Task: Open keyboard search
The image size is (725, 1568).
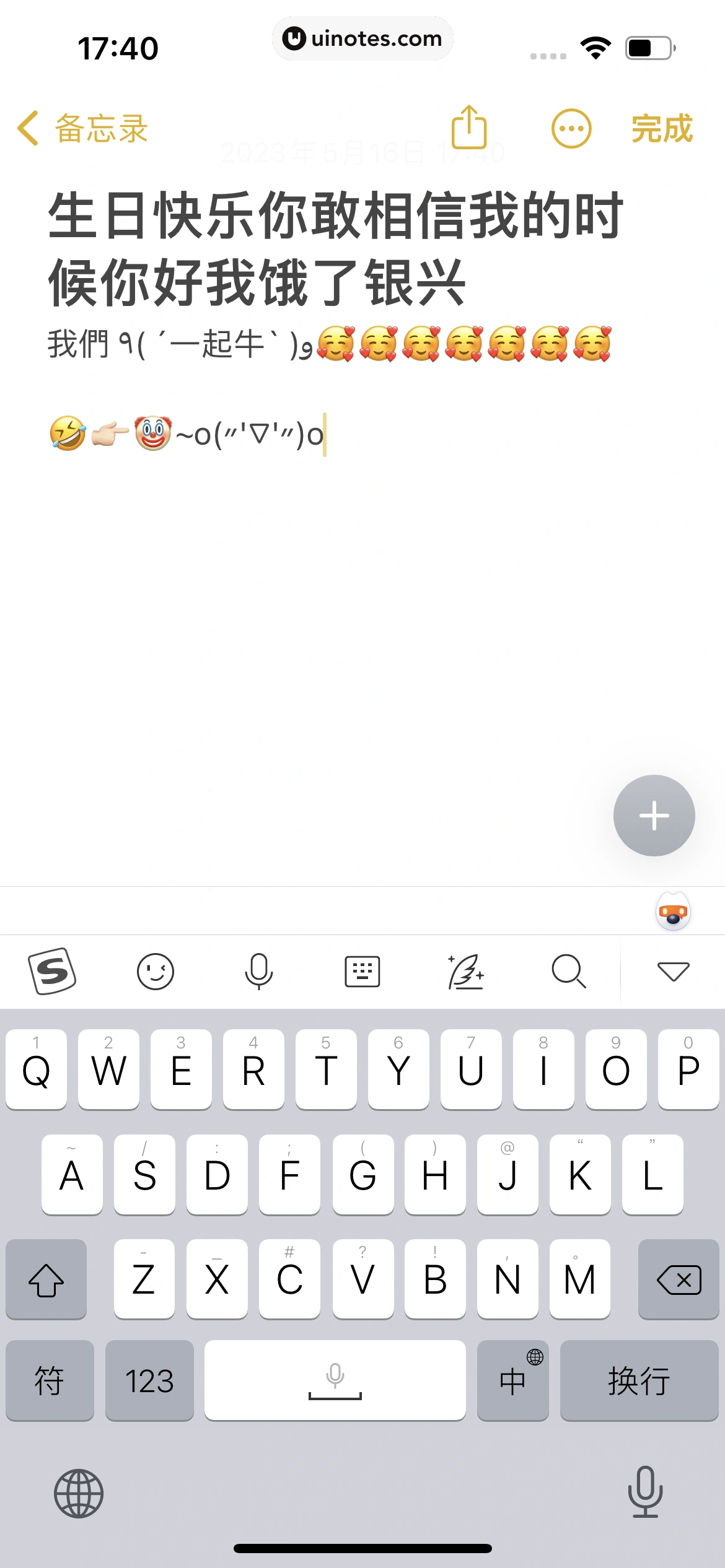Action: coord(568,971)
